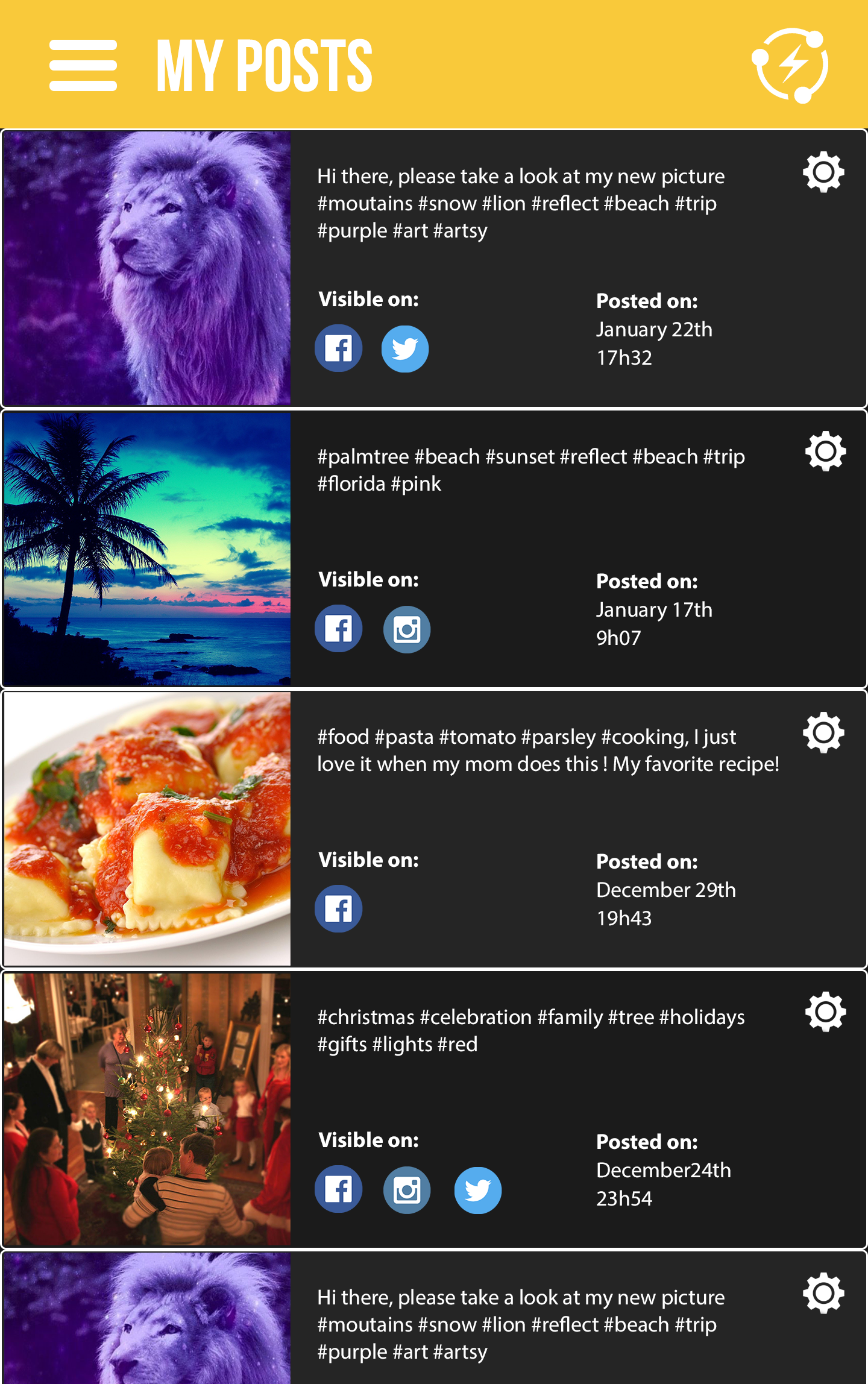Image resolution: width=868 pixels, height=1384 pixels.
Task: Tap Facebook icon on the palmtree post
Action: pyautogui.click(x=339, y=629)
